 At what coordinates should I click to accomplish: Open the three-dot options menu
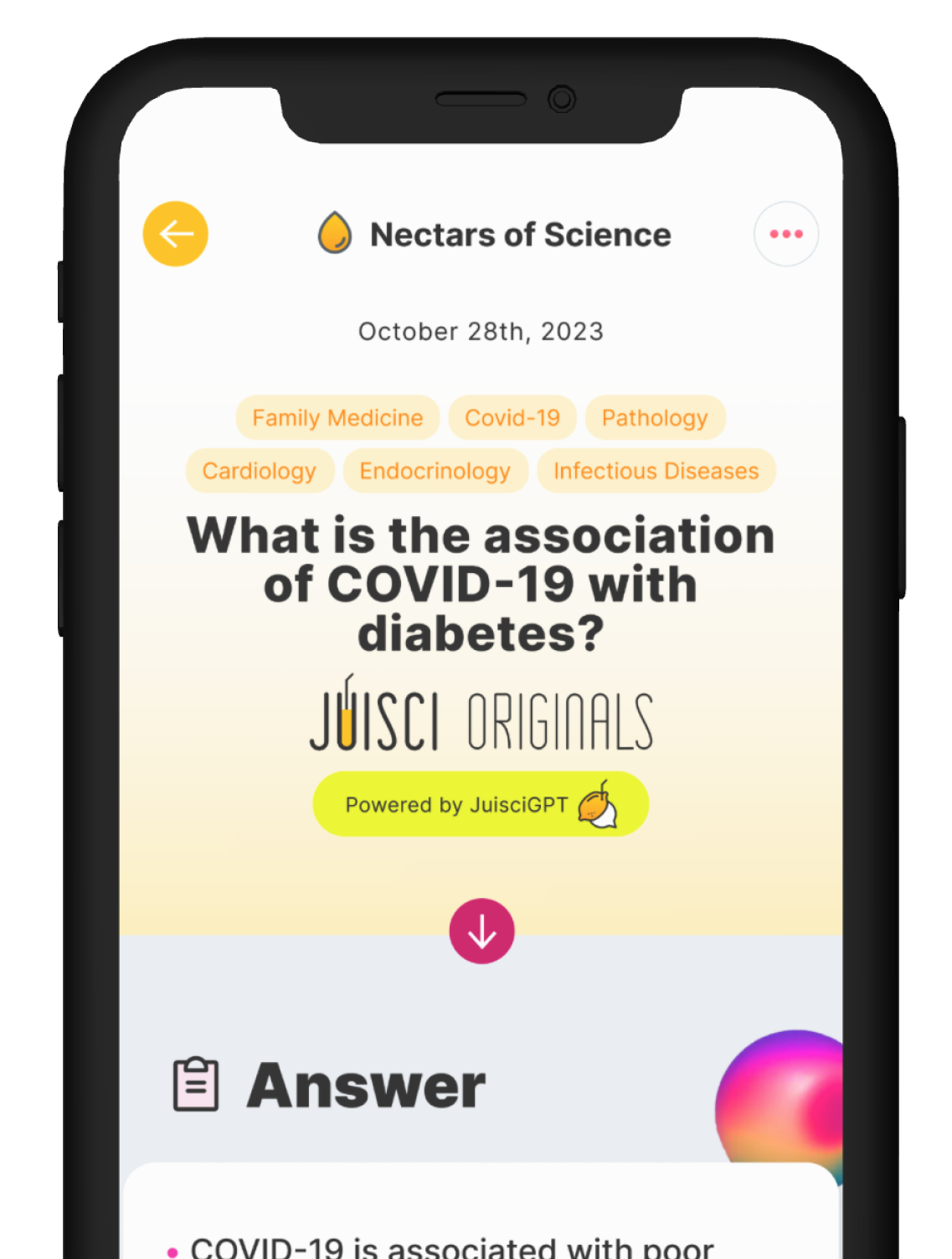[785, 234]
